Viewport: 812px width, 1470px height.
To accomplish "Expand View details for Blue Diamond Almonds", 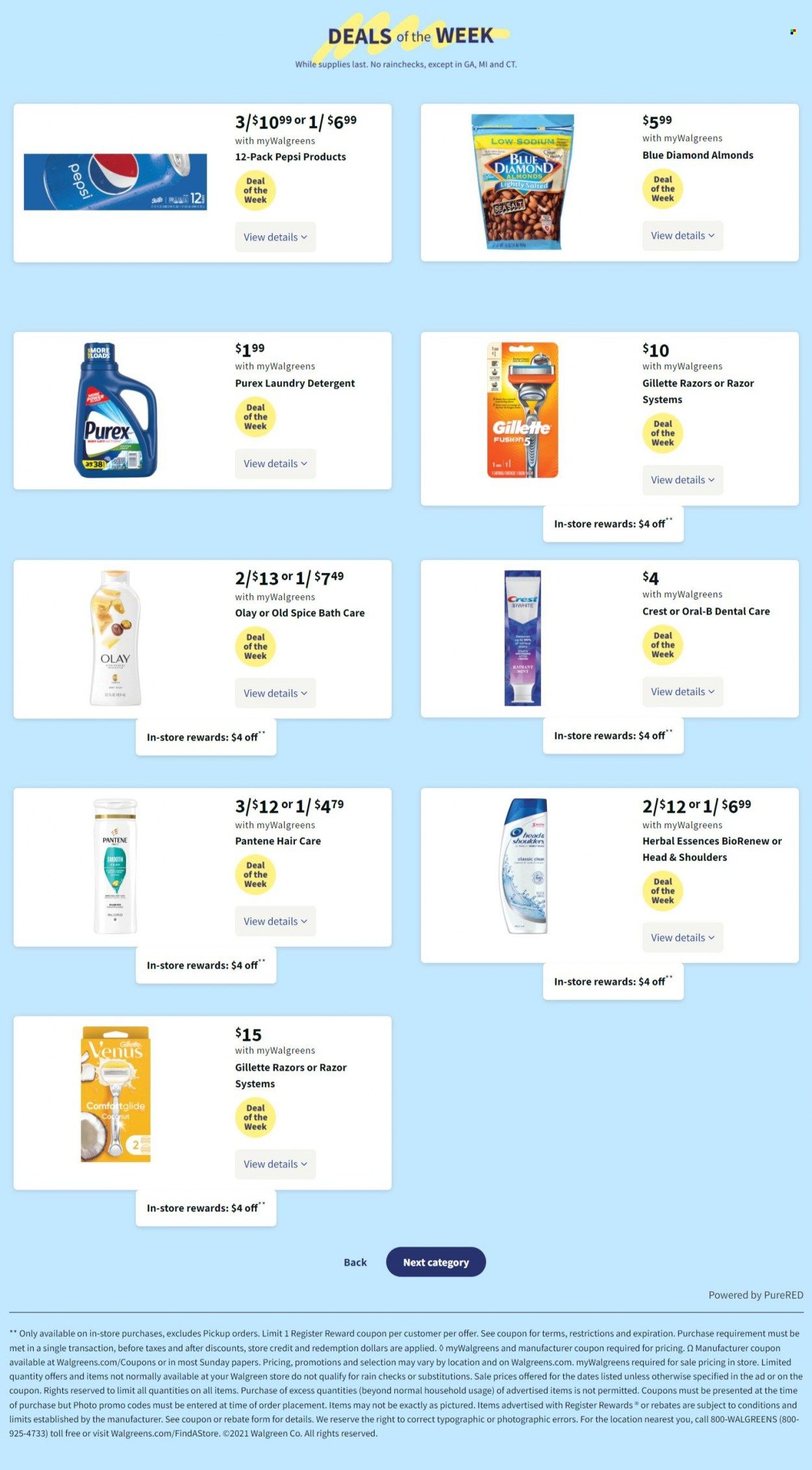I will pos(683,235).
